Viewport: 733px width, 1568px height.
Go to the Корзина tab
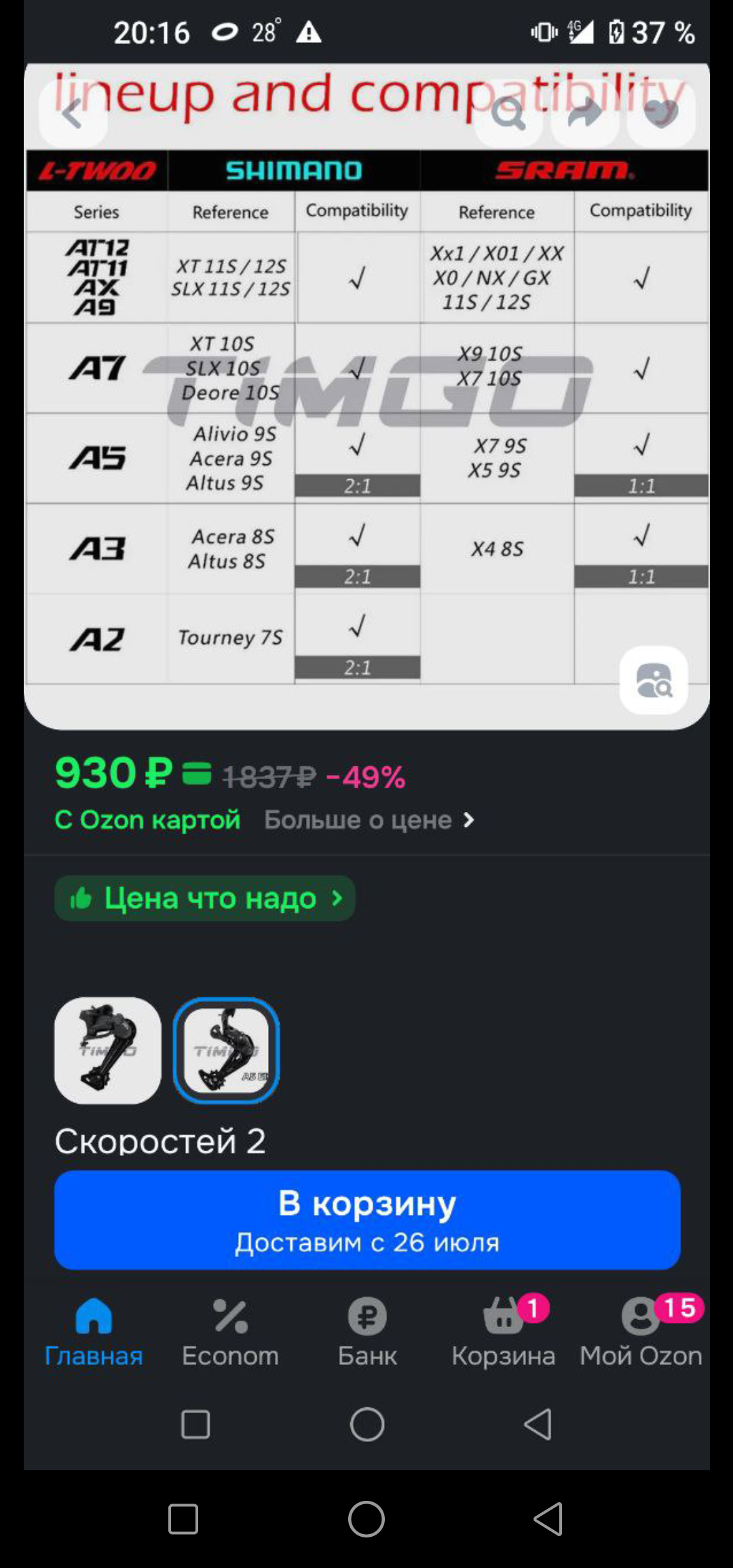504,1332
